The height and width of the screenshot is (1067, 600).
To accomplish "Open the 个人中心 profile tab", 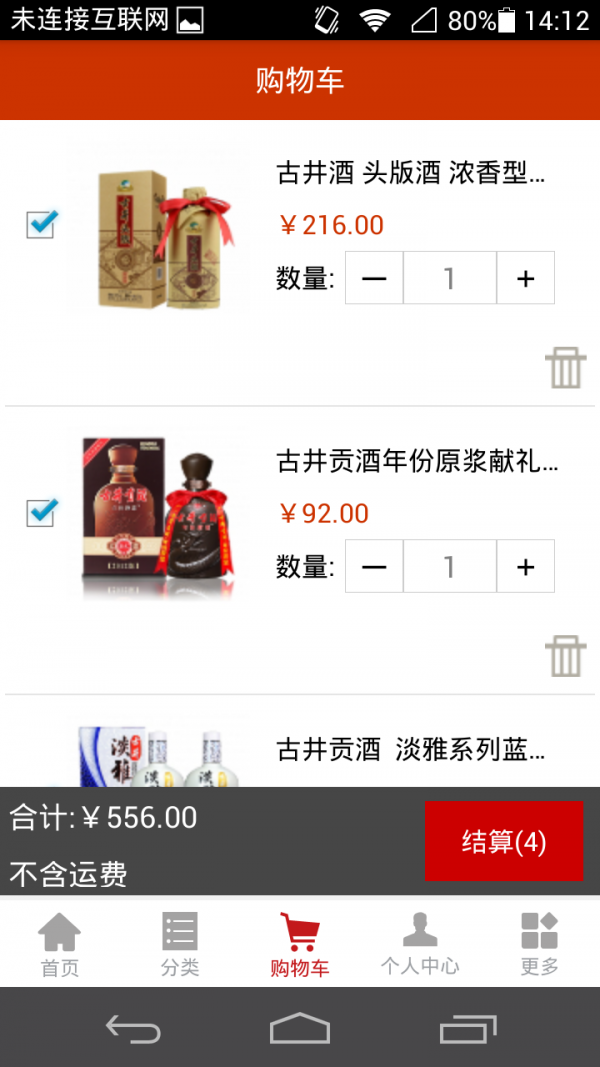I will pyautogui.click(x=420, y=943).
